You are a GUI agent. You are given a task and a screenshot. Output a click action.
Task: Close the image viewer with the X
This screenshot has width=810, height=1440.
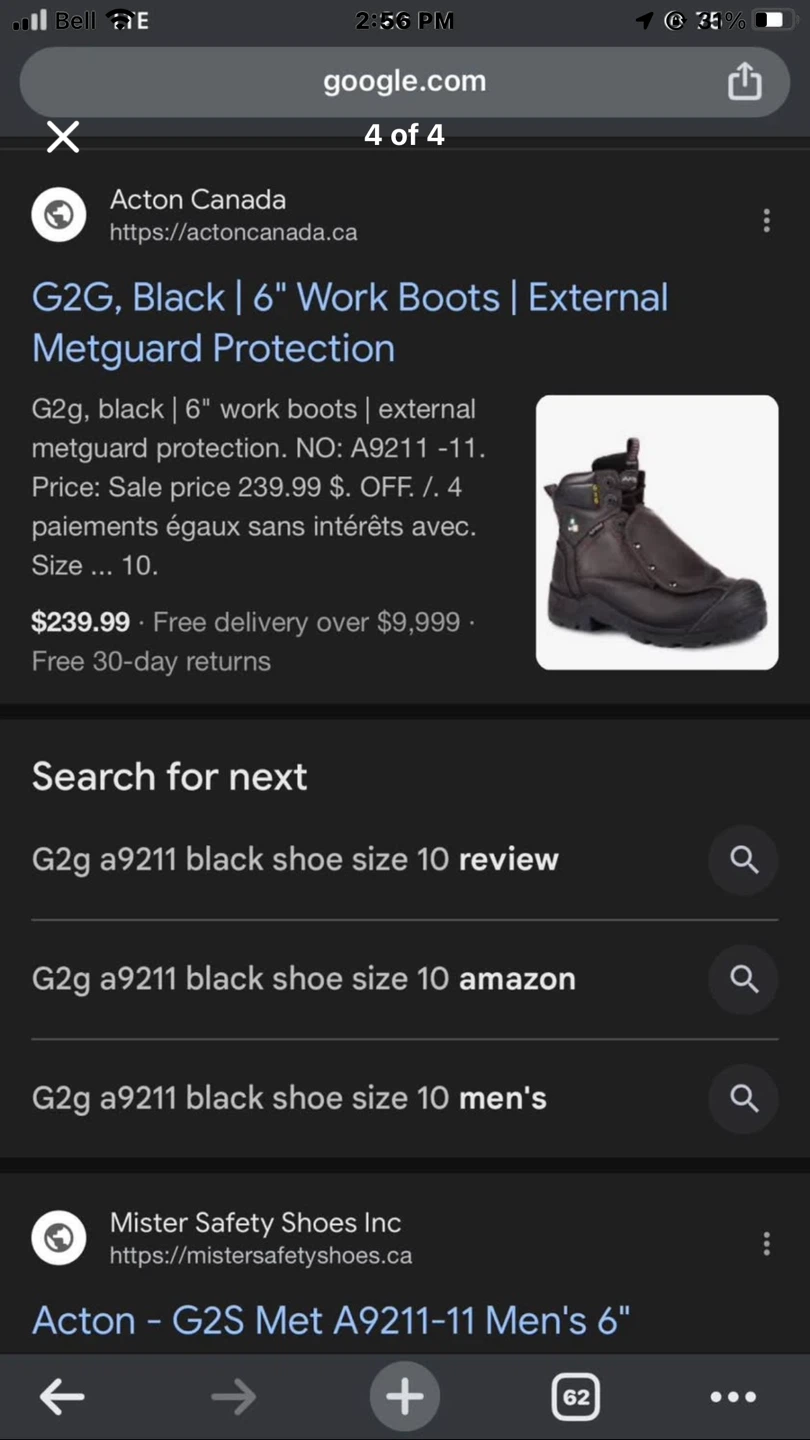tap(63, 137)
